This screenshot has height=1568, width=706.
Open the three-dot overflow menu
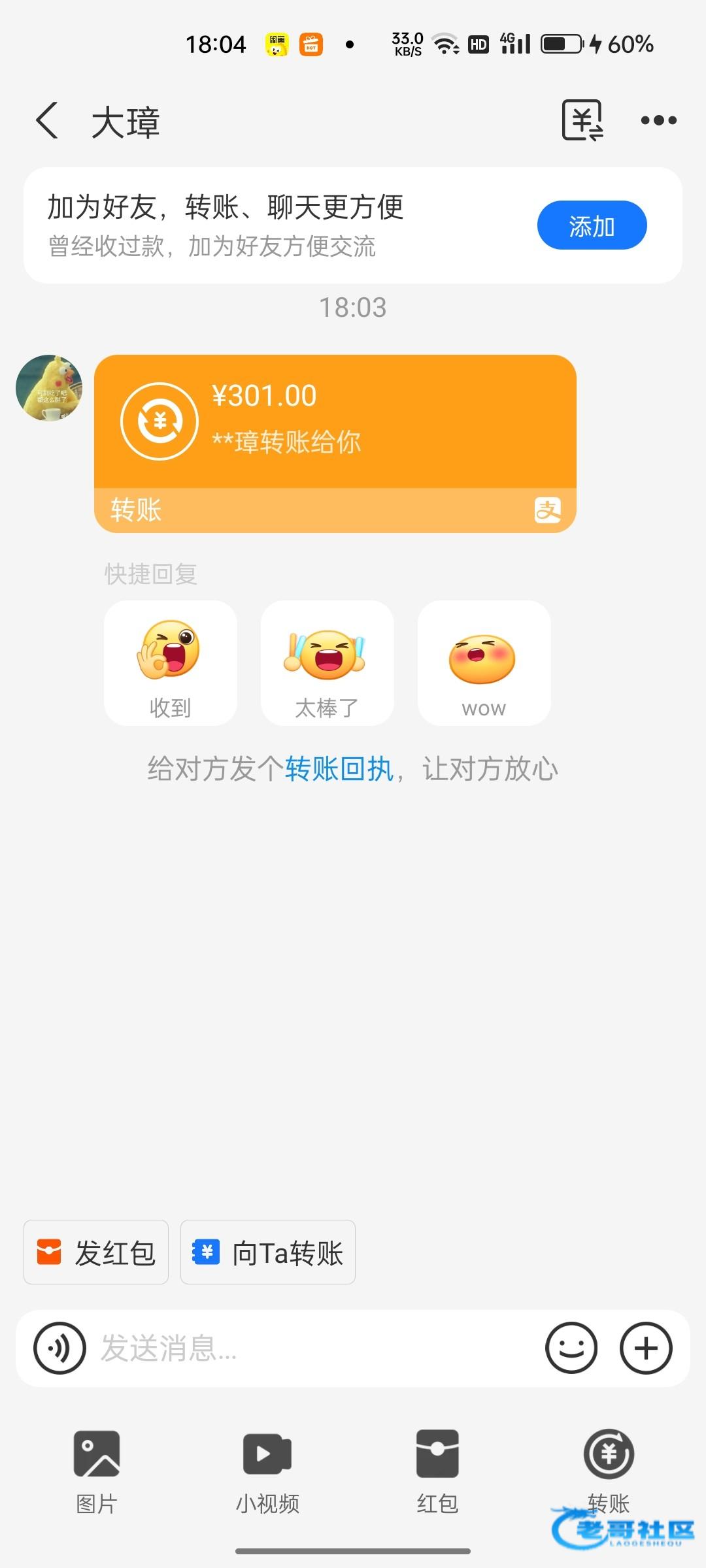point(658,121)
